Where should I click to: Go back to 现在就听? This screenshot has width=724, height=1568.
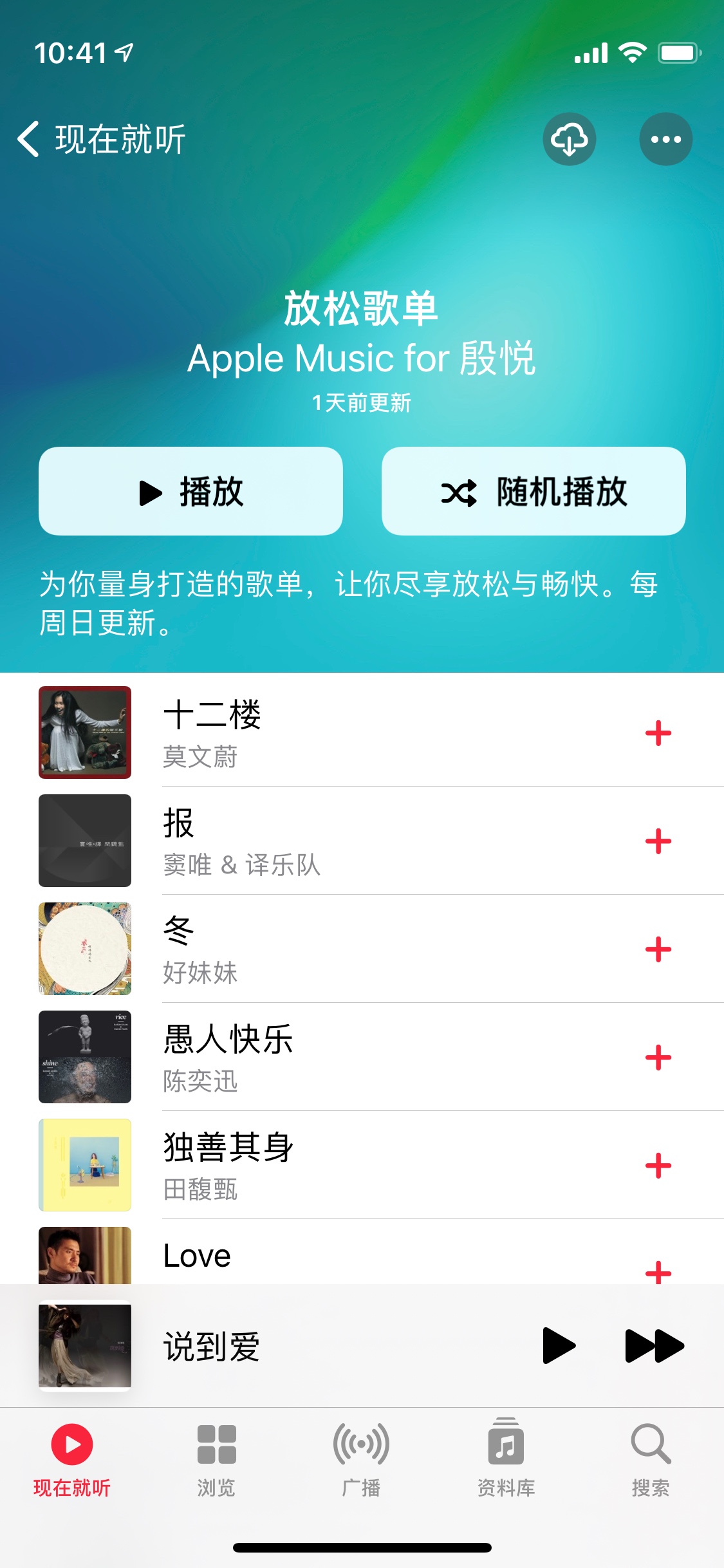point(100,139)
